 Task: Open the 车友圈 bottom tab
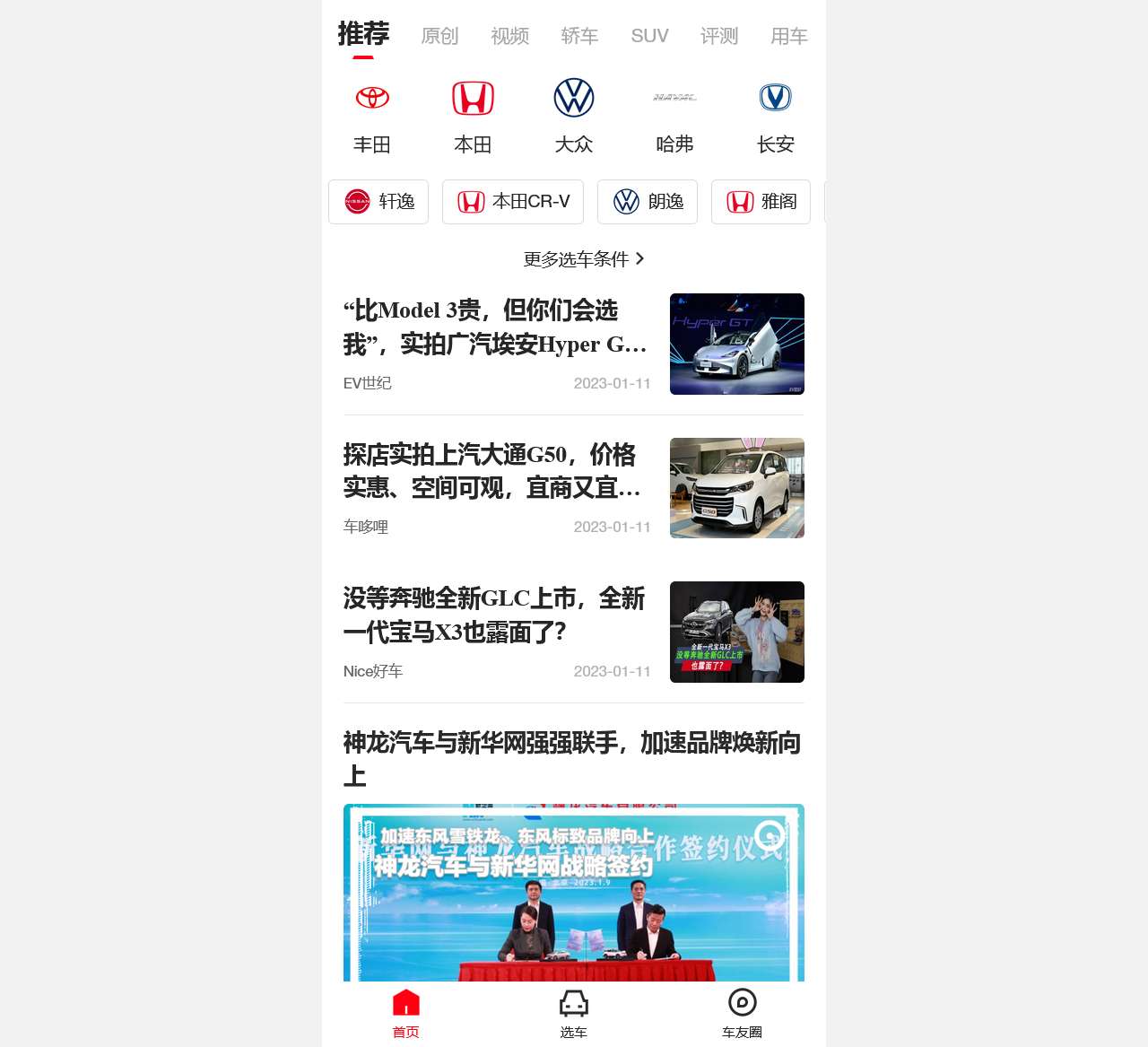click(742, 1014)
